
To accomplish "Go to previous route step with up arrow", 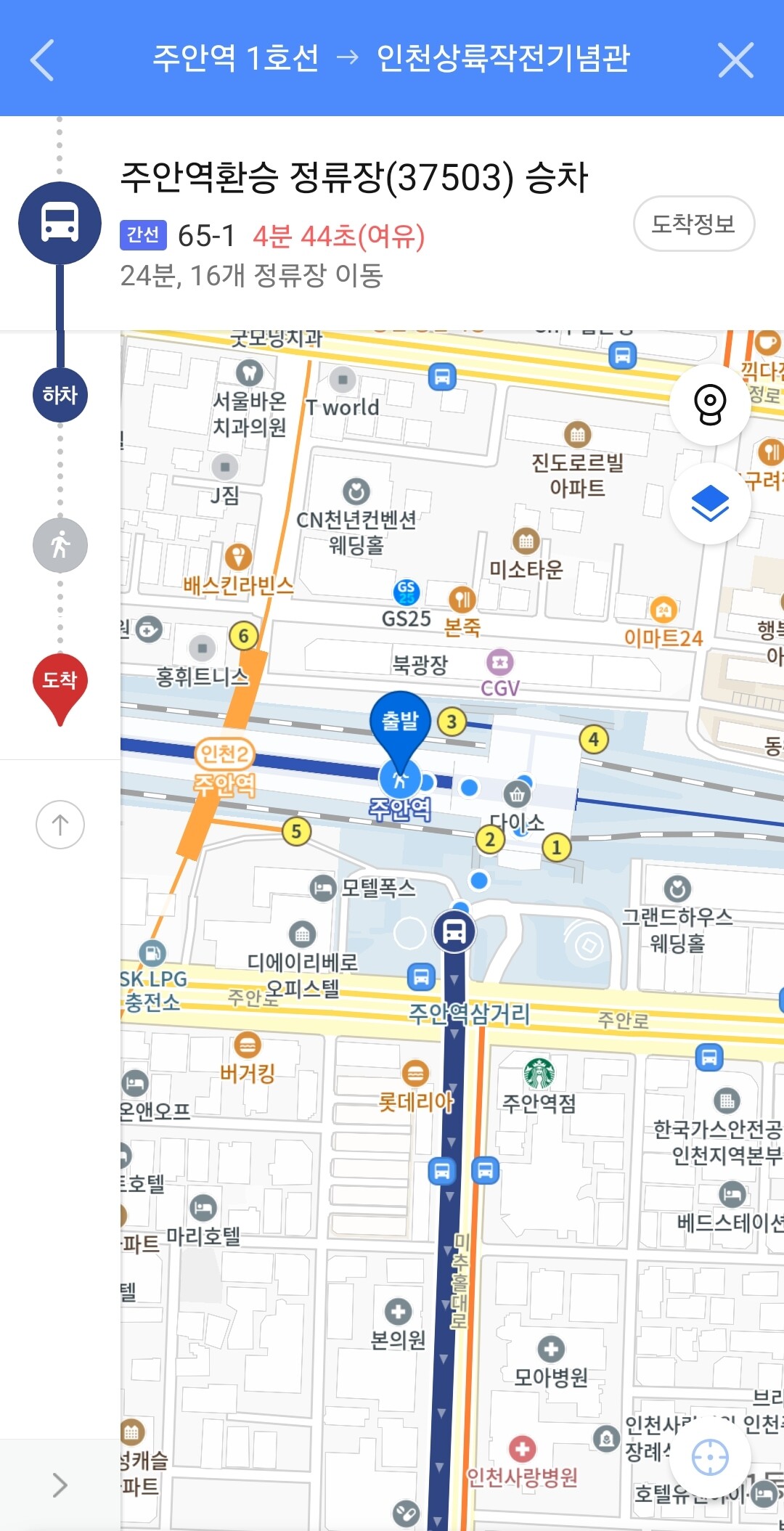I will pyautogui.click(x=60, y=825).
